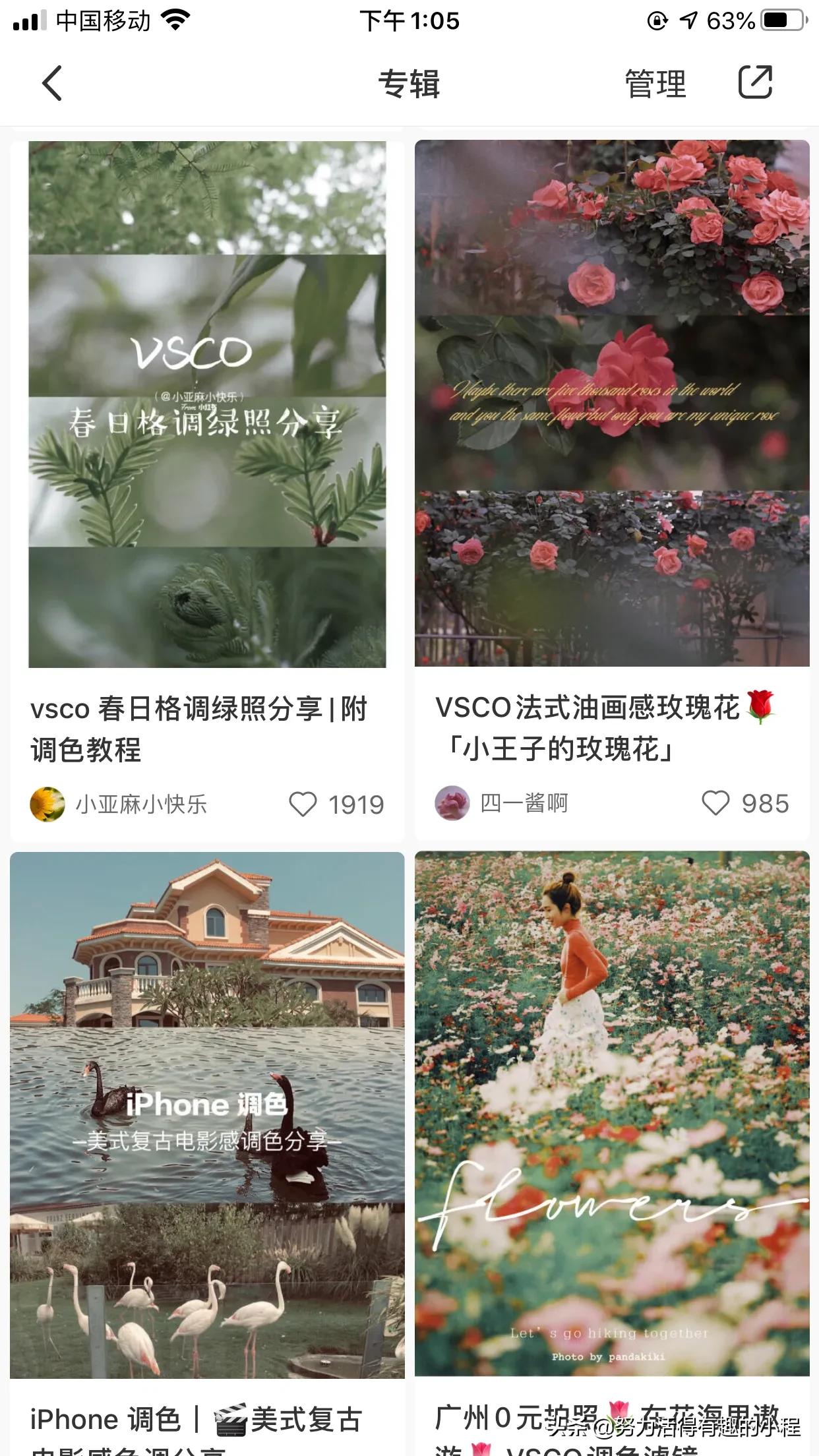
Task: Open the iPhone 调色 美式复古 post
Action: point(207,1114)
